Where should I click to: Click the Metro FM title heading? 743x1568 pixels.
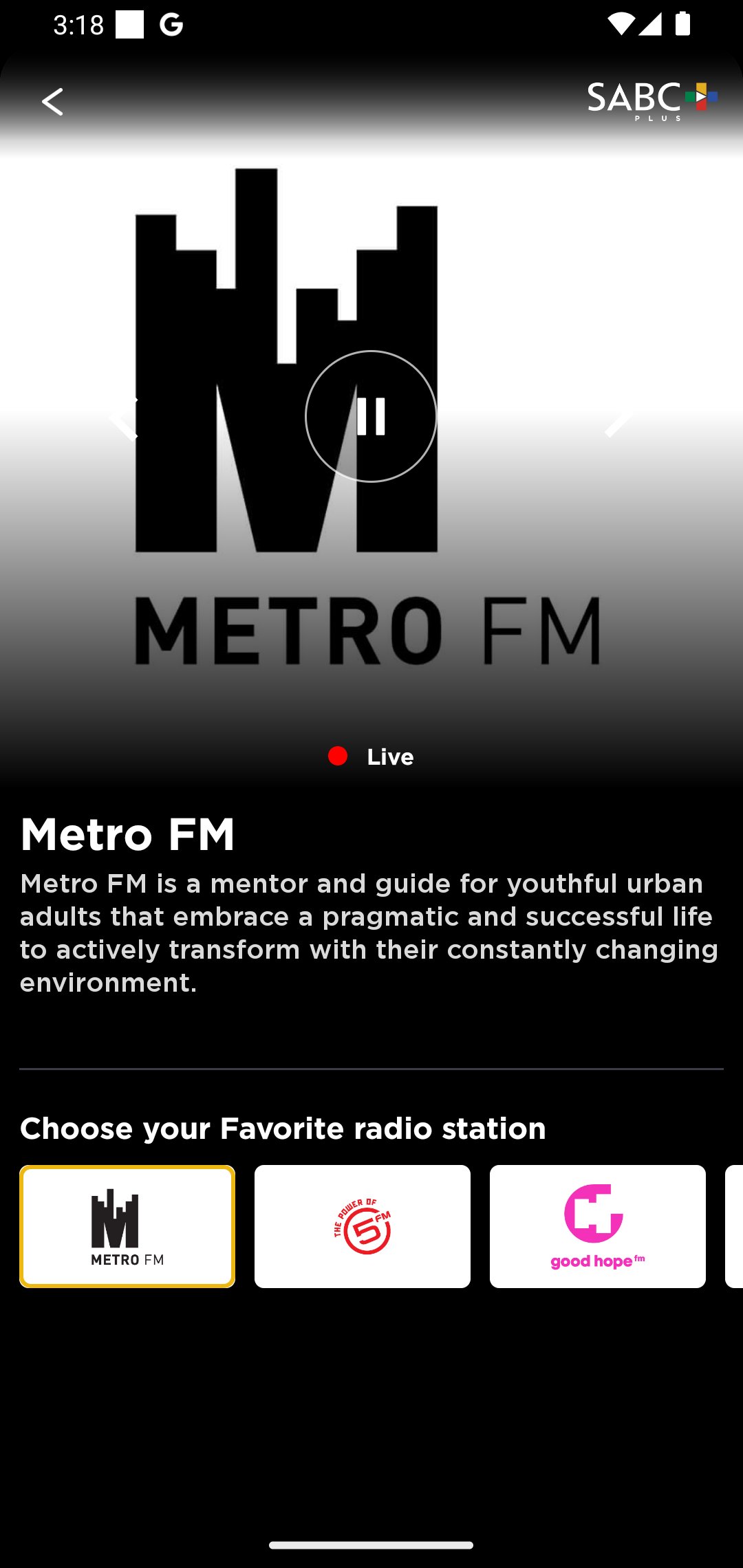(128, 836)
